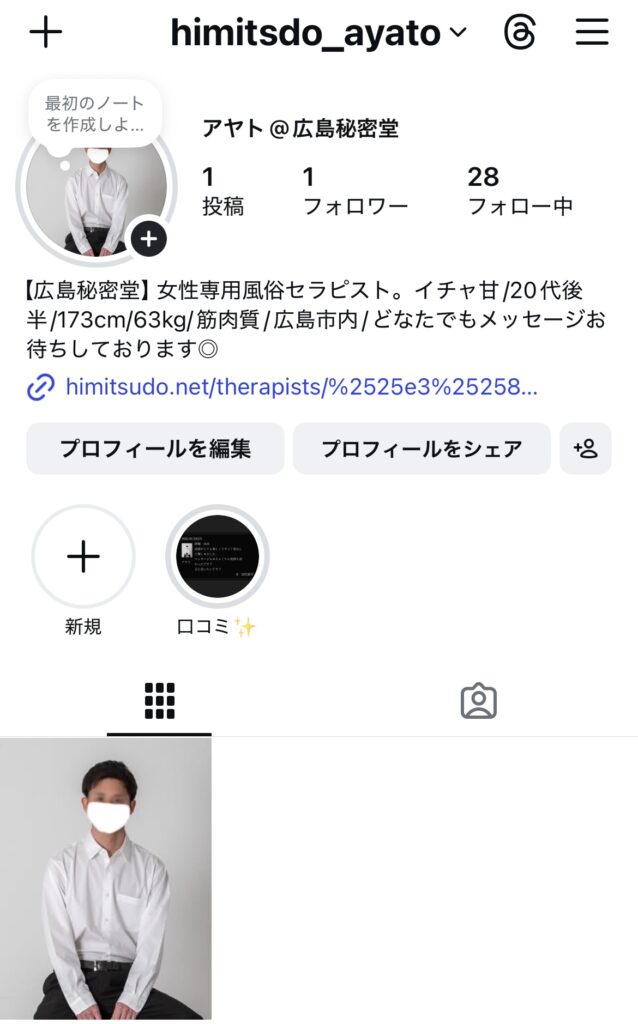Open the 口コミ highlight
The width and height of the screenshot is (638, 1024).
pyautogui.click(x=217, y=557)
